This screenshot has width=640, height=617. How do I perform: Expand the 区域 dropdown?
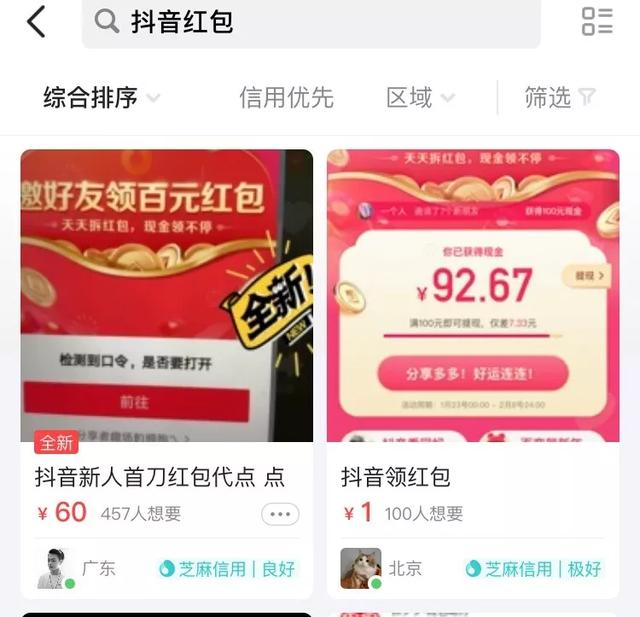[x=420, y=97]
